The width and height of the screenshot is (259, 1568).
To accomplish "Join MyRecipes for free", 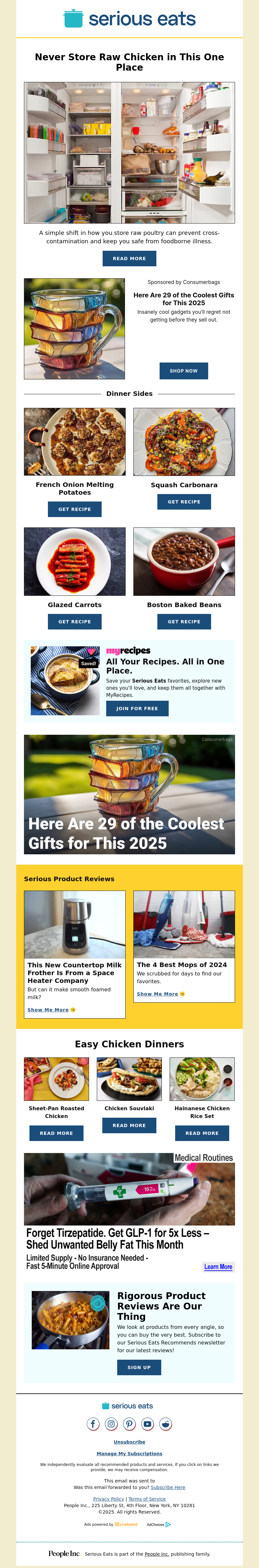I will [x=137, y=709].
